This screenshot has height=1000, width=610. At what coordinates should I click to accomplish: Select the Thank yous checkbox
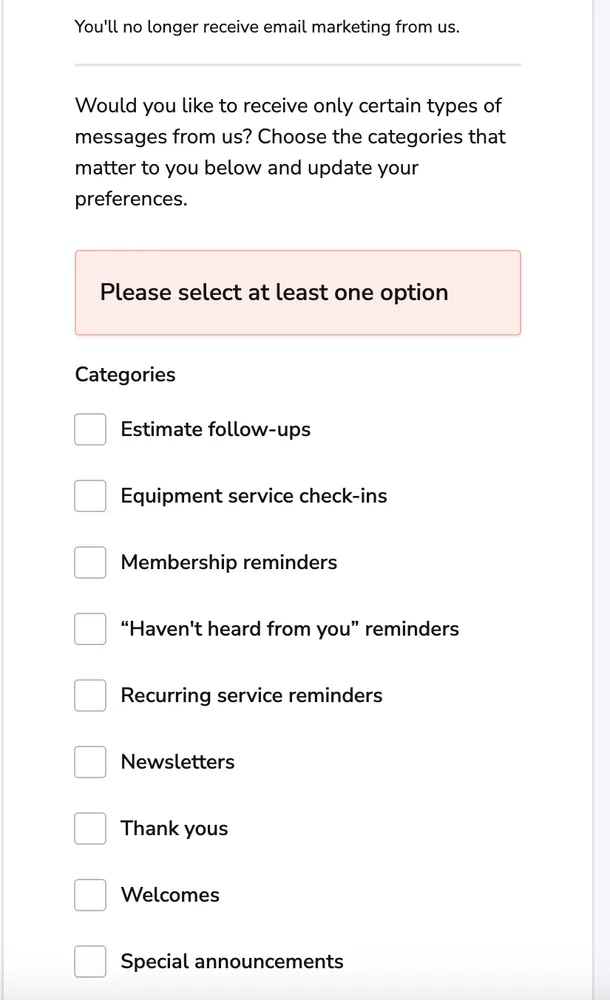[90, 828]
